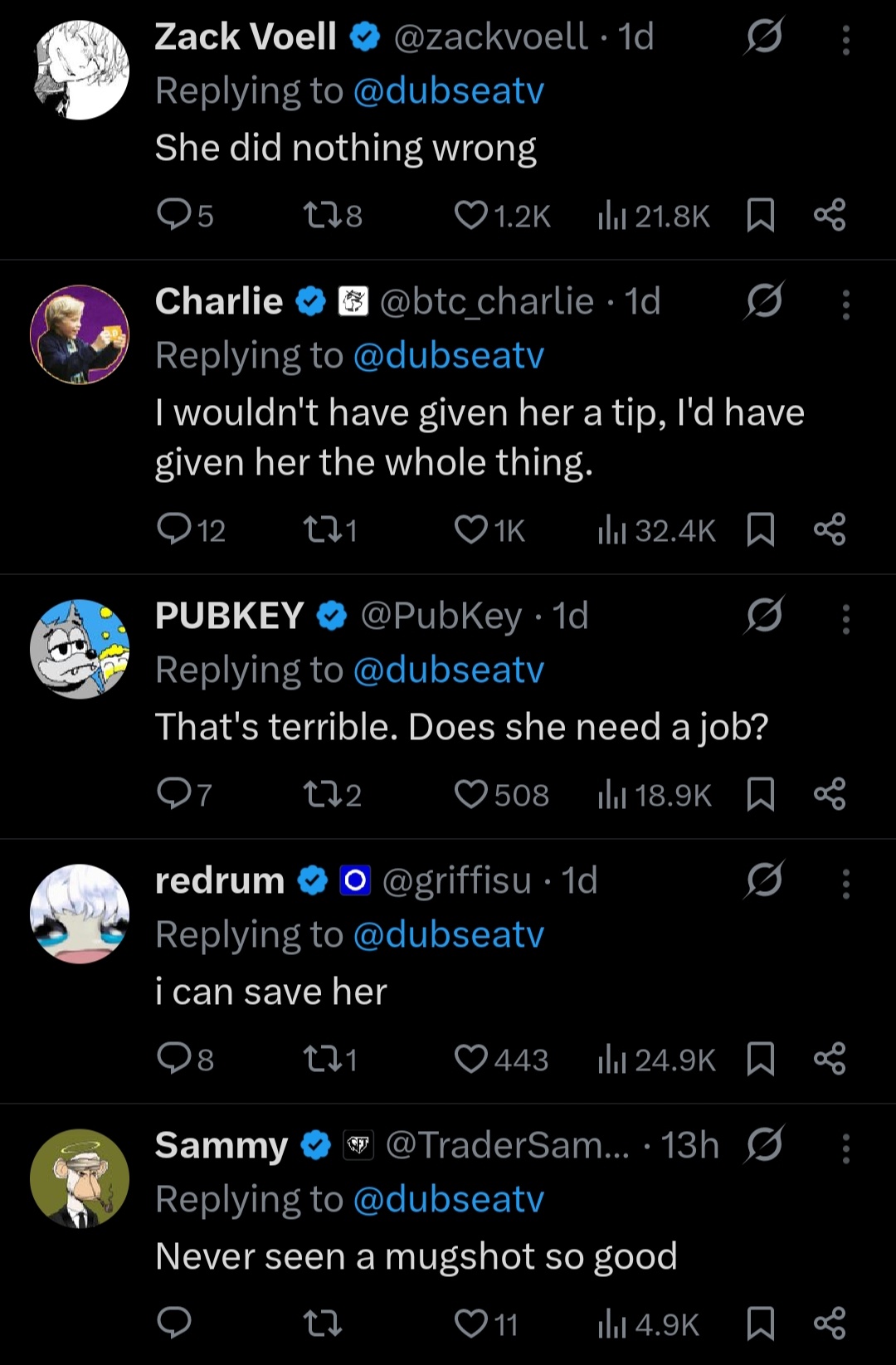Like Zack Voell's reply
The width and height of the screenshot is (896, 1365).
tap(471, 215)
